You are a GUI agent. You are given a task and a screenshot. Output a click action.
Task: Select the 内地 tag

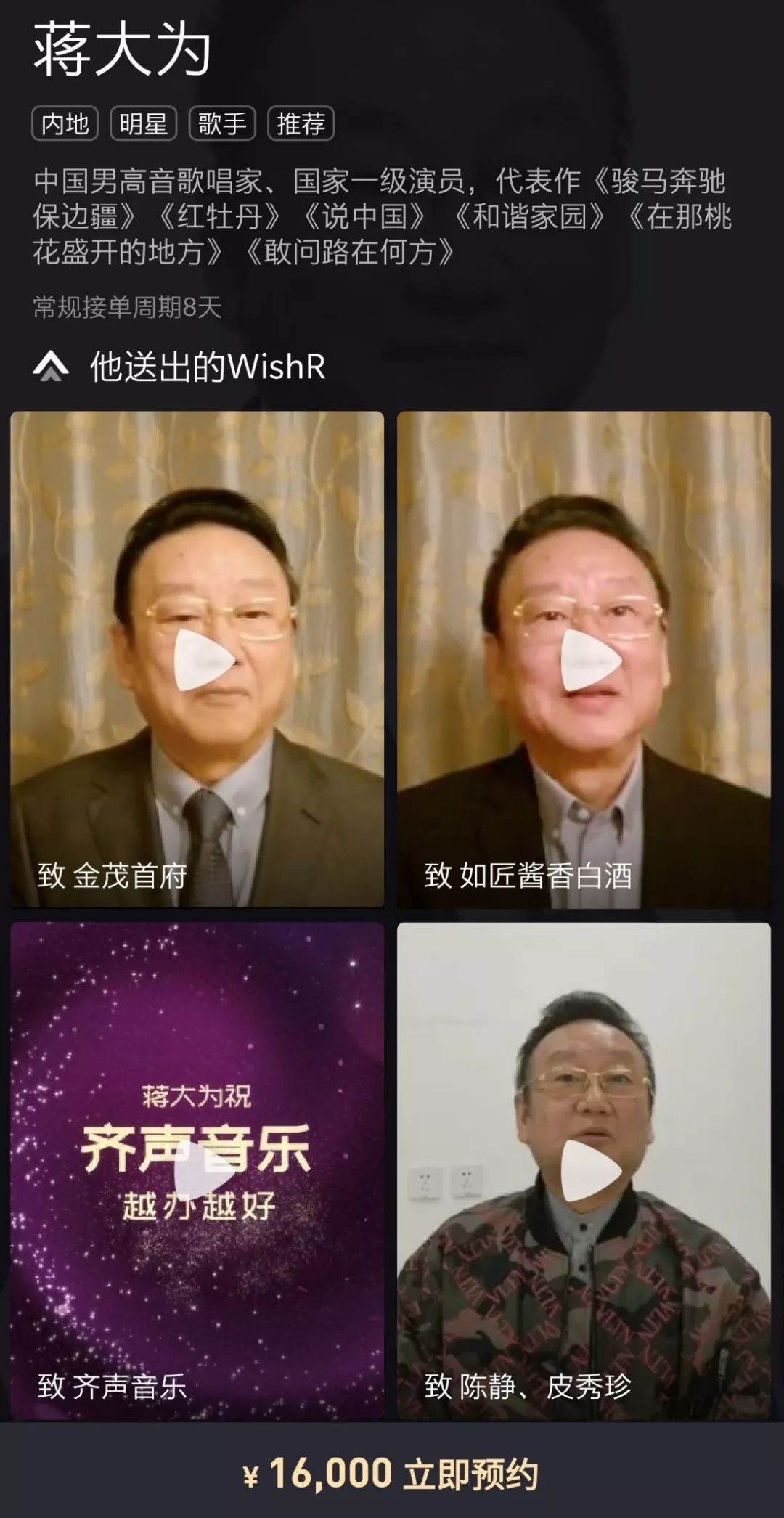(65, 123)
